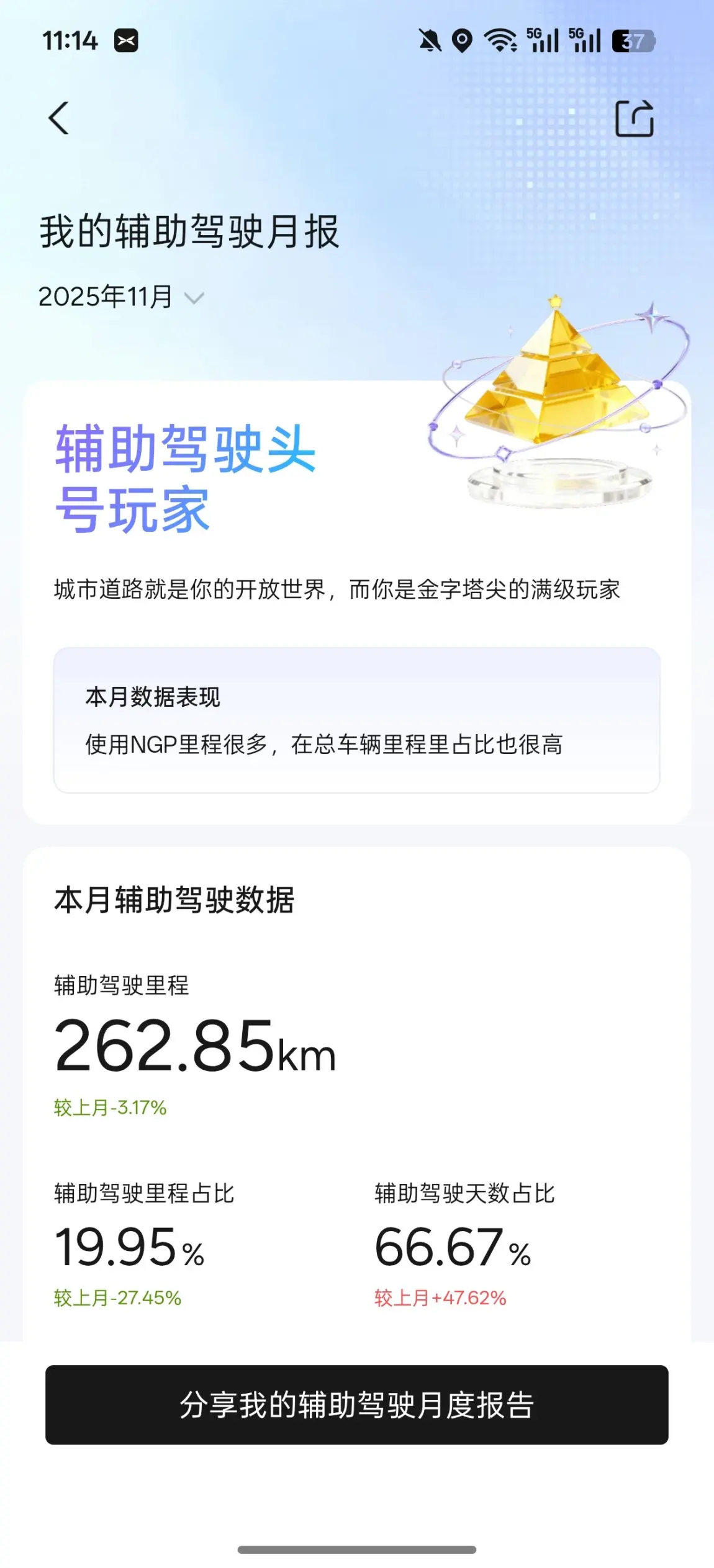Tap 分享我的辅助驾驶月度报告 button
This screenshot has width=714, height=1568.
click(x=356, y=1404)
